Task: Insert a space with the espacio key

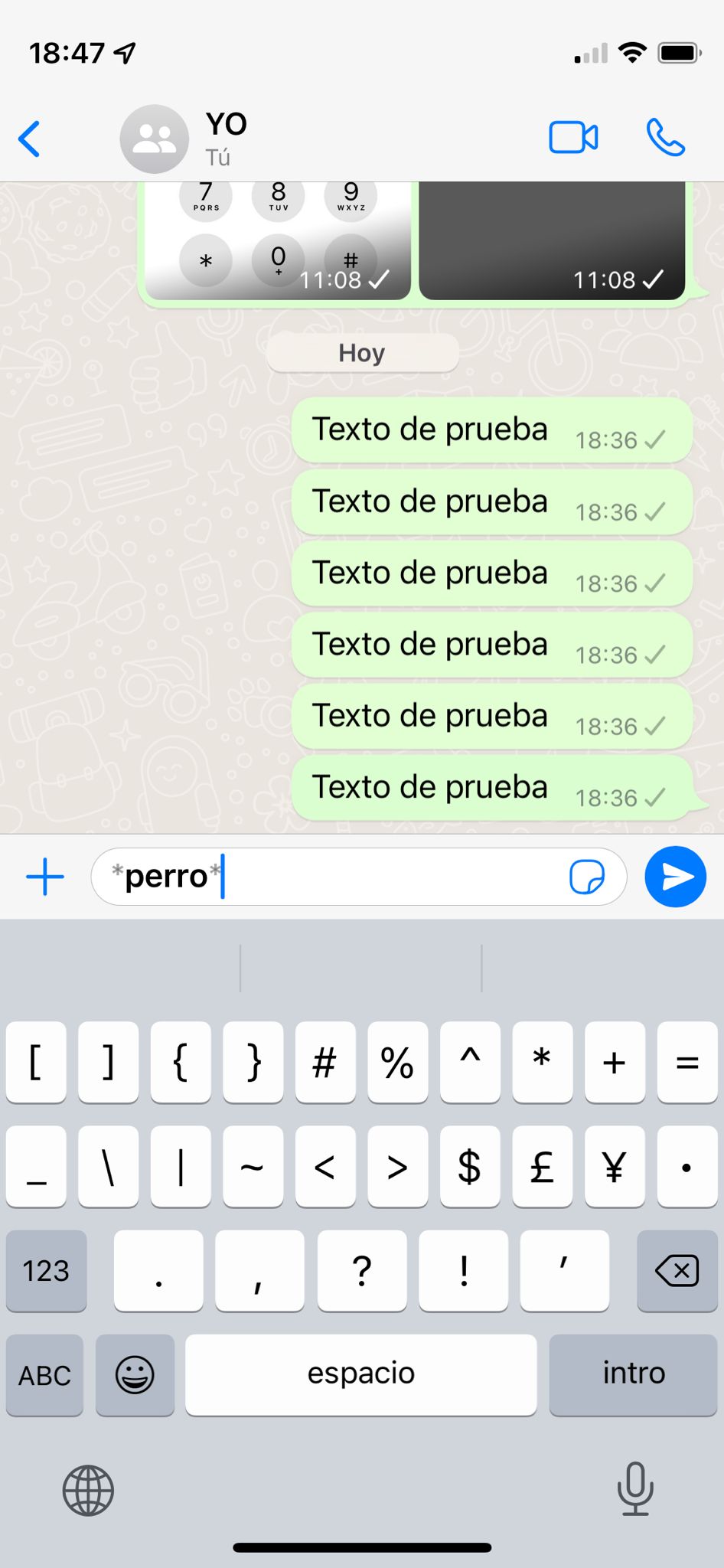Action: (x=360, y=1375)
